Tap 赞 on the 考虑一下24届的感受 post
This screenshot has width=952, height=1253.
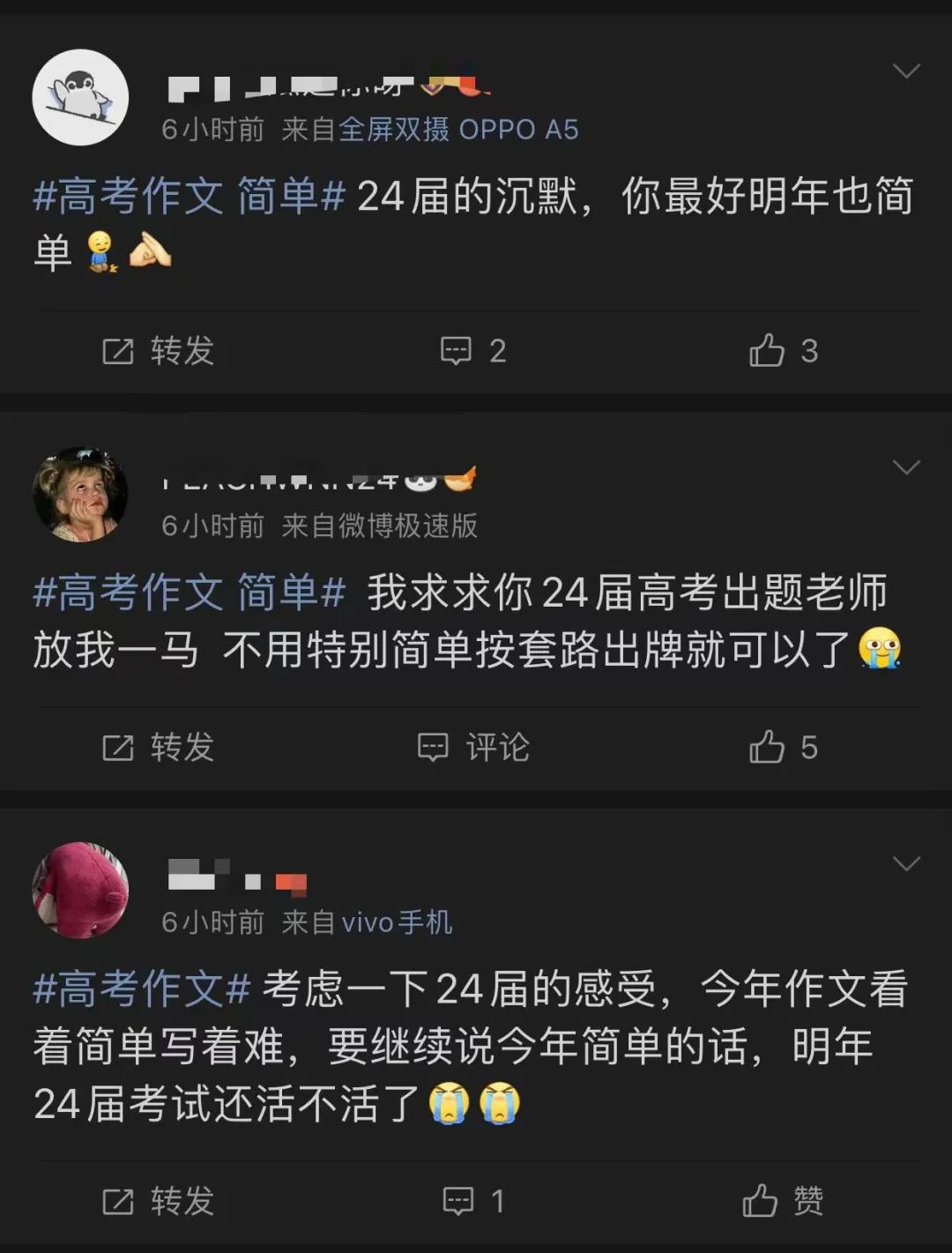pyautogui.click(x=783, y=1201)
